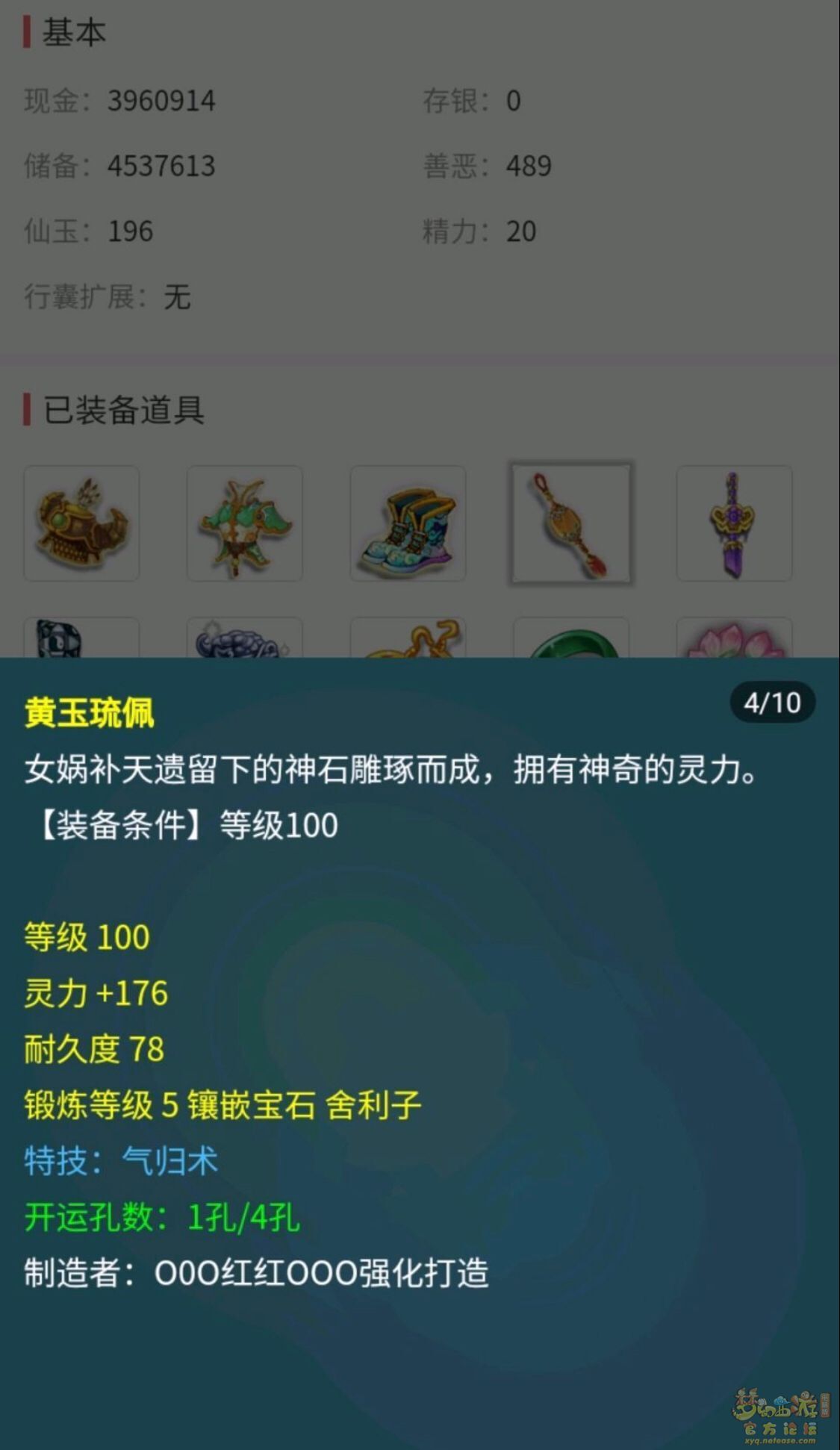The height and width of the screenshot is (1450, 840).
Task: Tap the selected jade pendant item
Action: (x=571, y=523)
